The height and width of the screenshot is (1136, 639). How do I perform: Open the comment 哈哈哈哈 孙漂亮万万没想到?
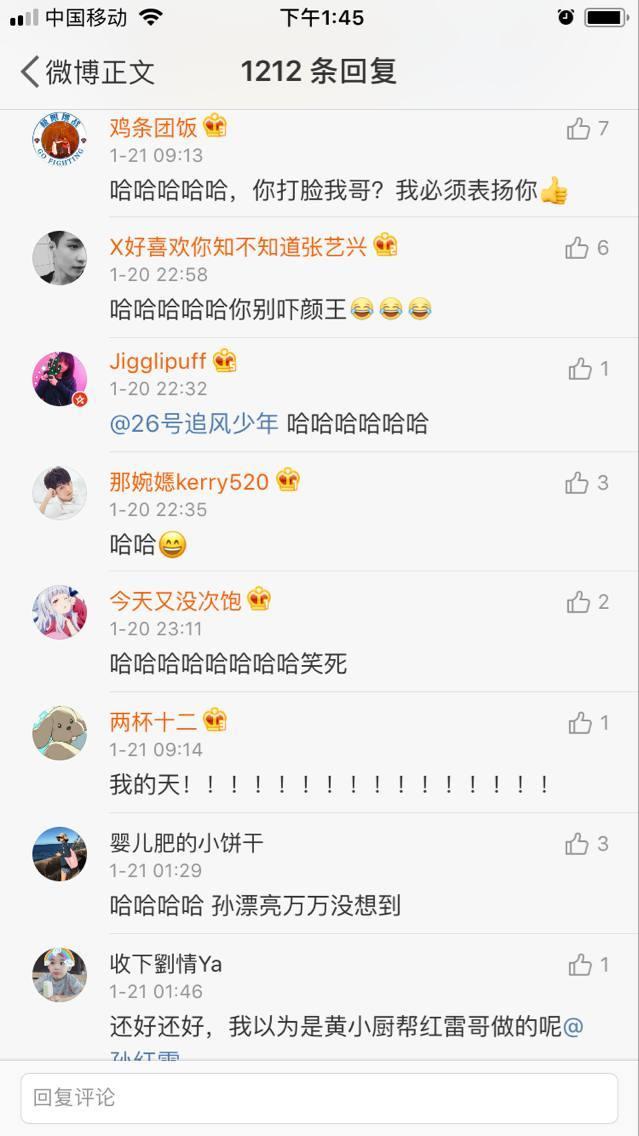pyautogui.click(x=255, y=906)
